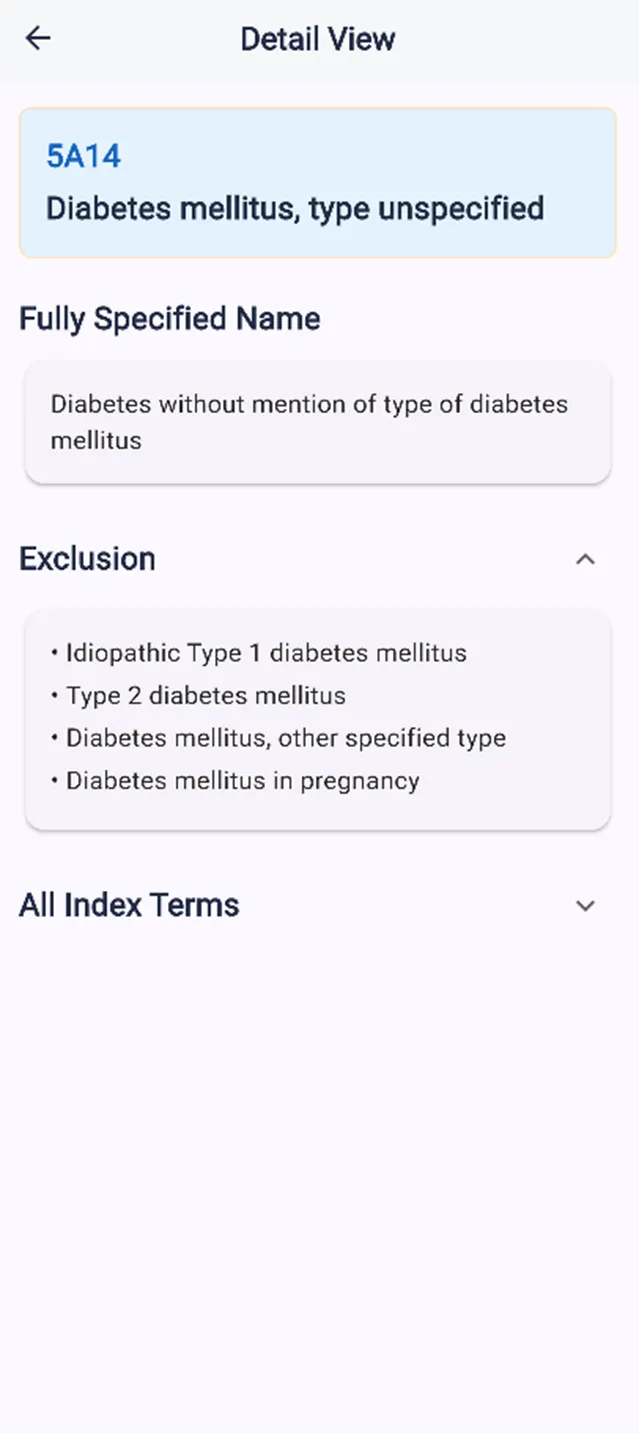Screen dimensions: 639x1433
Task: Go back from Detail View
Action: [38, 39]
